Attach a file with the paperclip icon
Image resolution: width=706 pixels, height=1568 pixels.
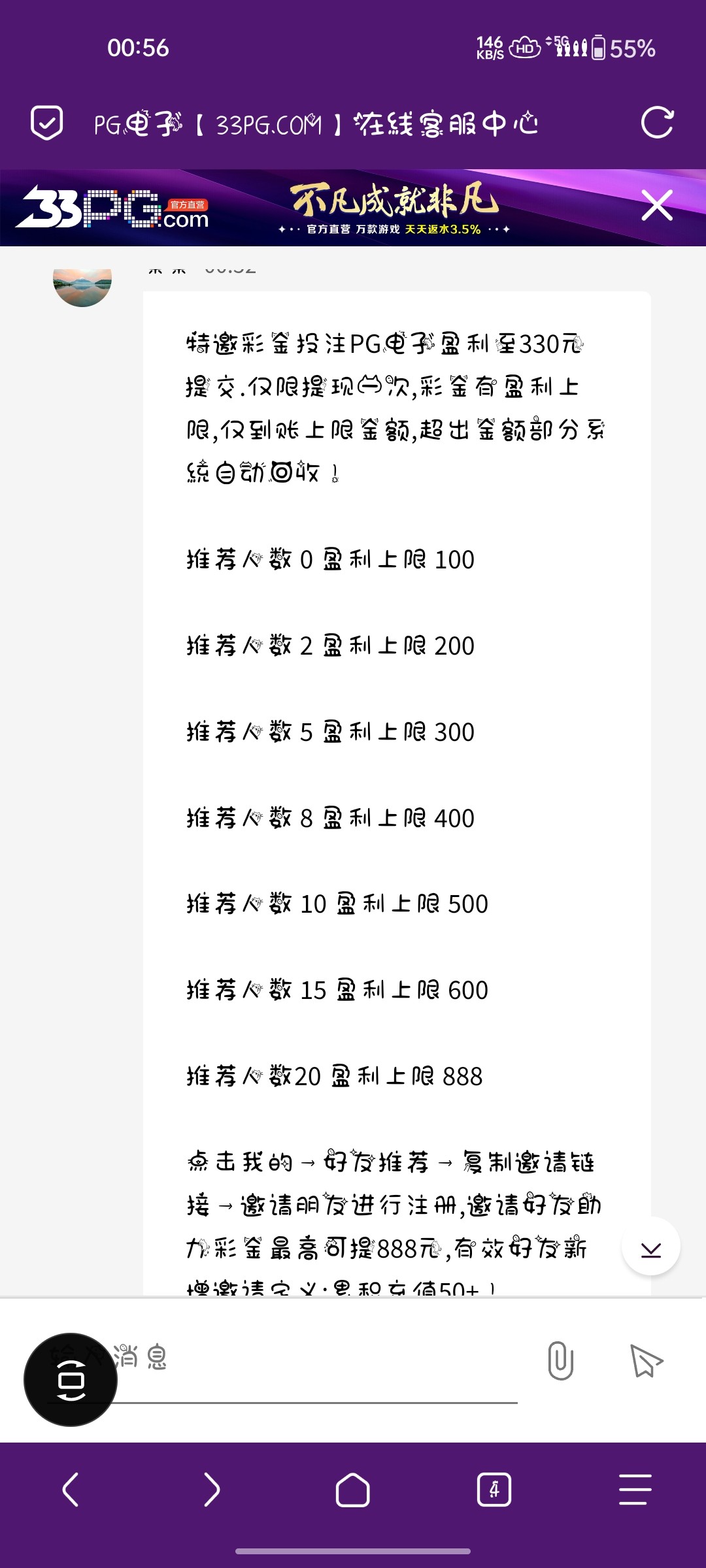560,1361
